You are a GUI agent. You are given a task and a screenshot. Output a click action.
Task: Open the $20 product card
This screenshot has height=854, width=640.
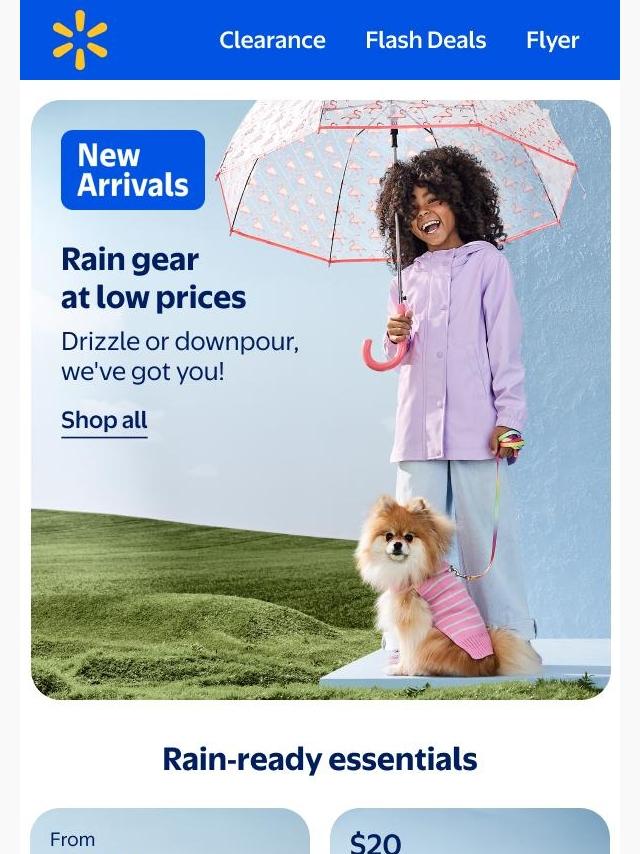point(470,833)
